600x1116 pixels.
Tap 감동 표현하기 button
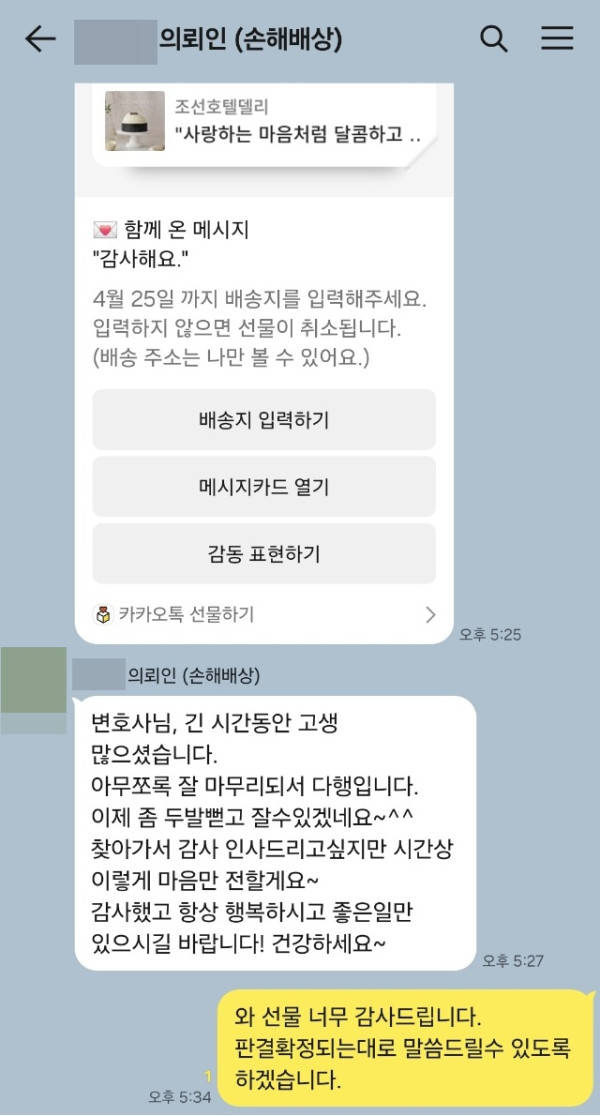(x=264, y=553)
